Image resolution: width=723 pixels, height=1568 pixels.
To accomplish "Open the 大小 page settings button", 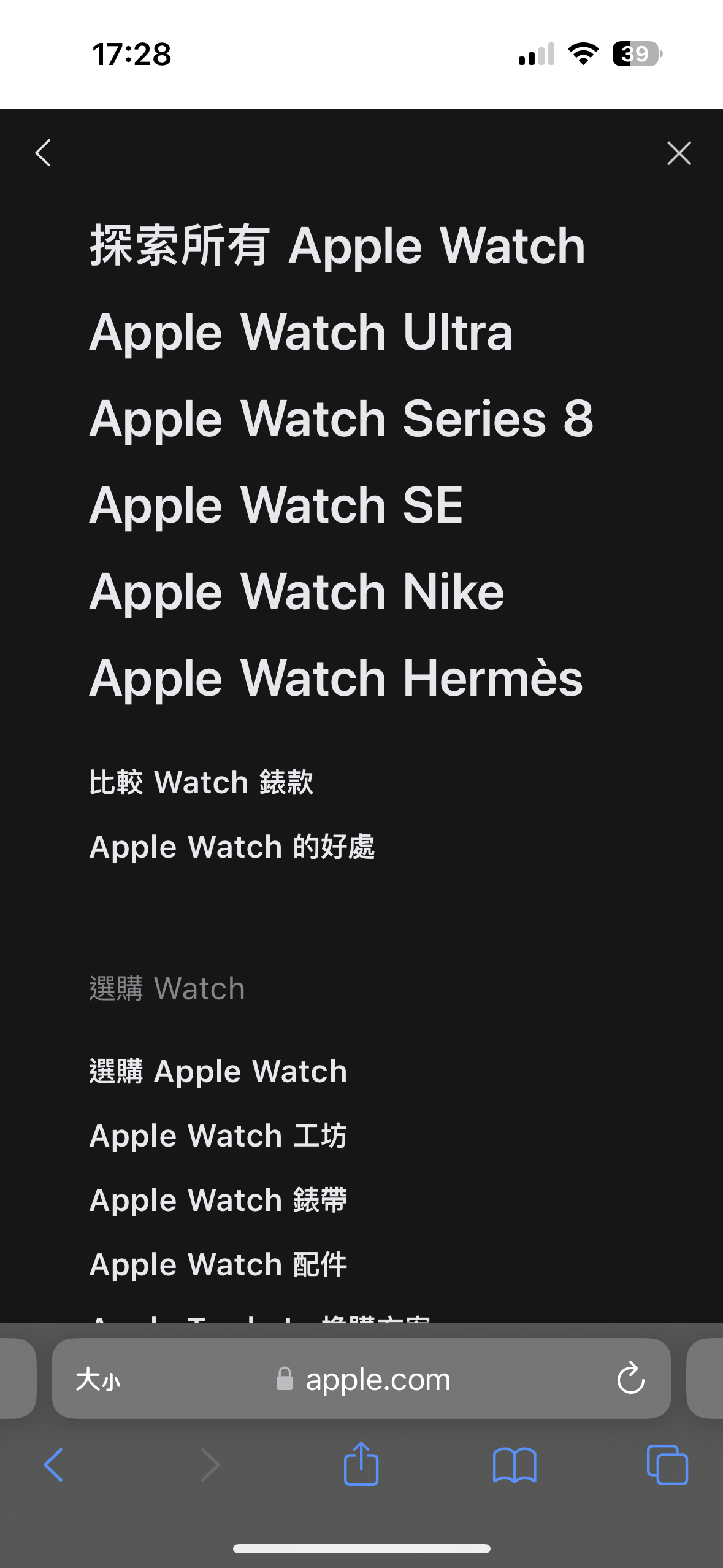I will pyautogui.click(x=98, y=1380).
